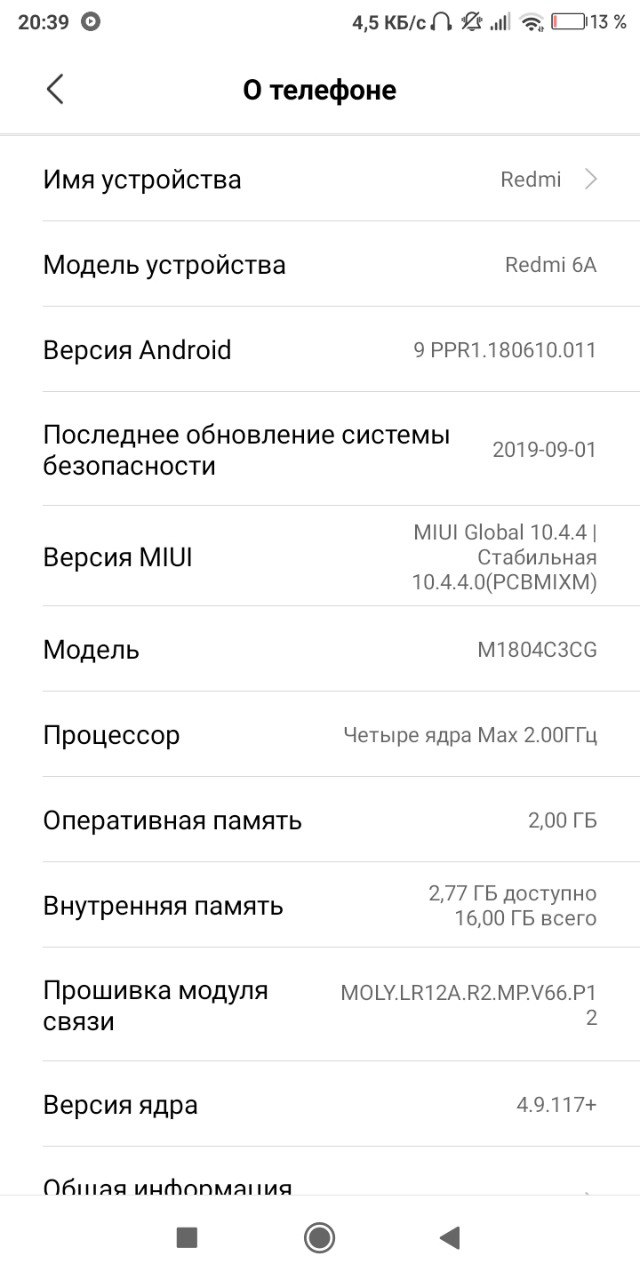
Task: Tap the Версия ядра row
Action: (320, 1104)
